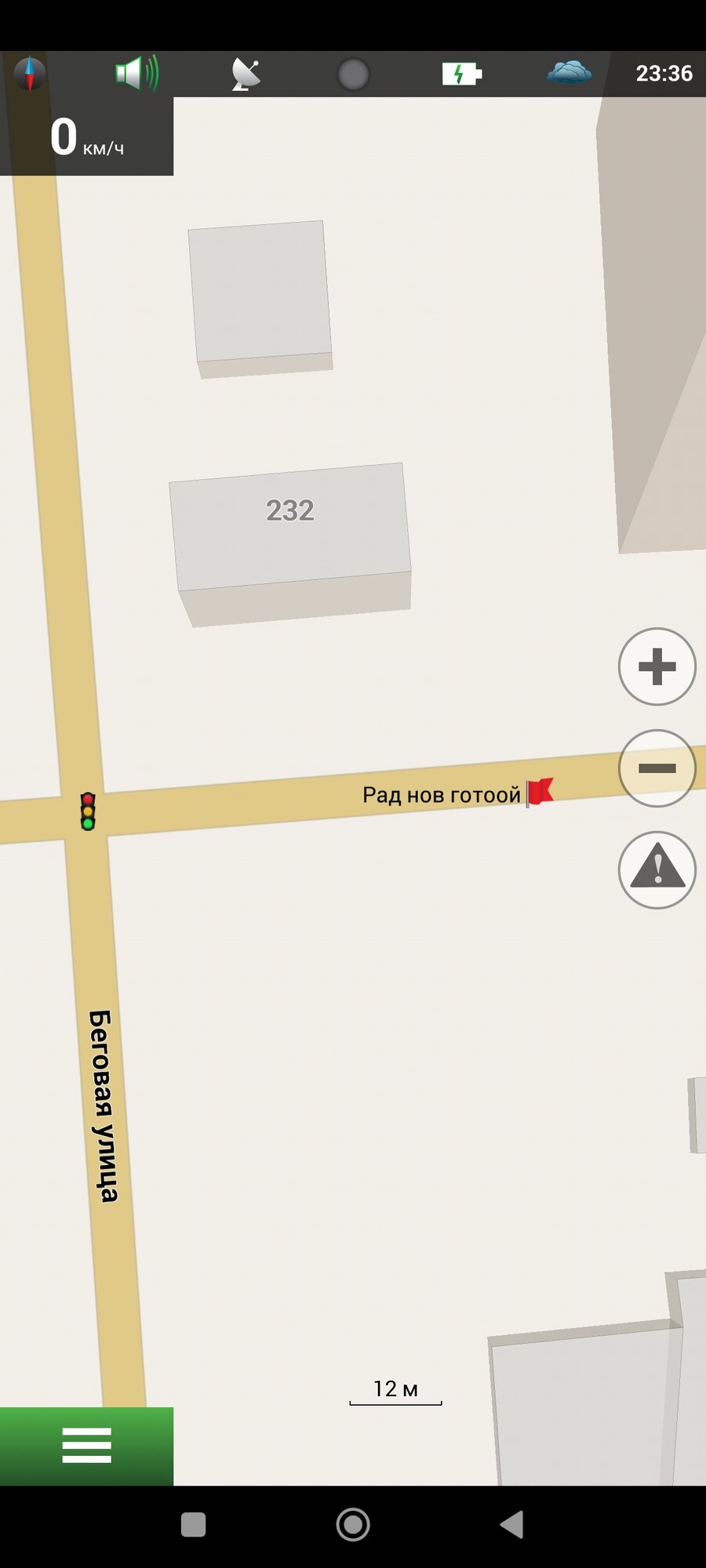Zoom out the map with minus button

[657, 768]
